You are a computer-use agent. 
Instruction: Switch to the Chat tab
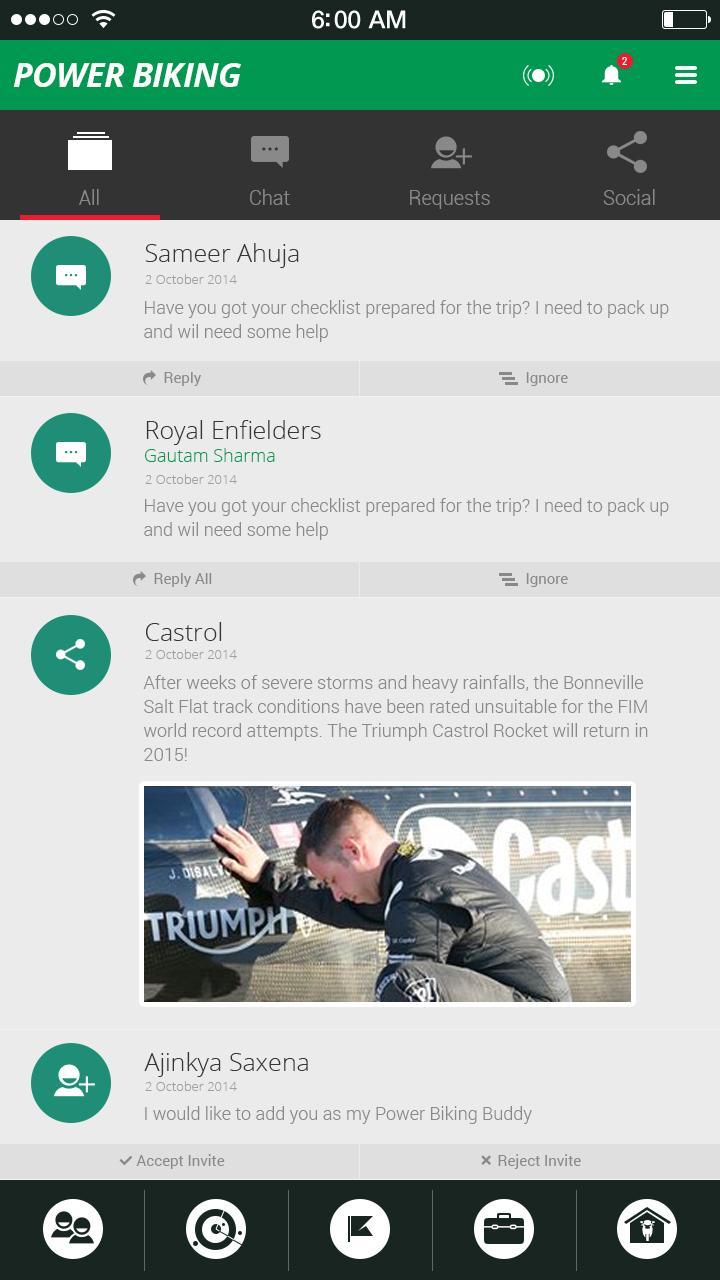coord(269,170)
